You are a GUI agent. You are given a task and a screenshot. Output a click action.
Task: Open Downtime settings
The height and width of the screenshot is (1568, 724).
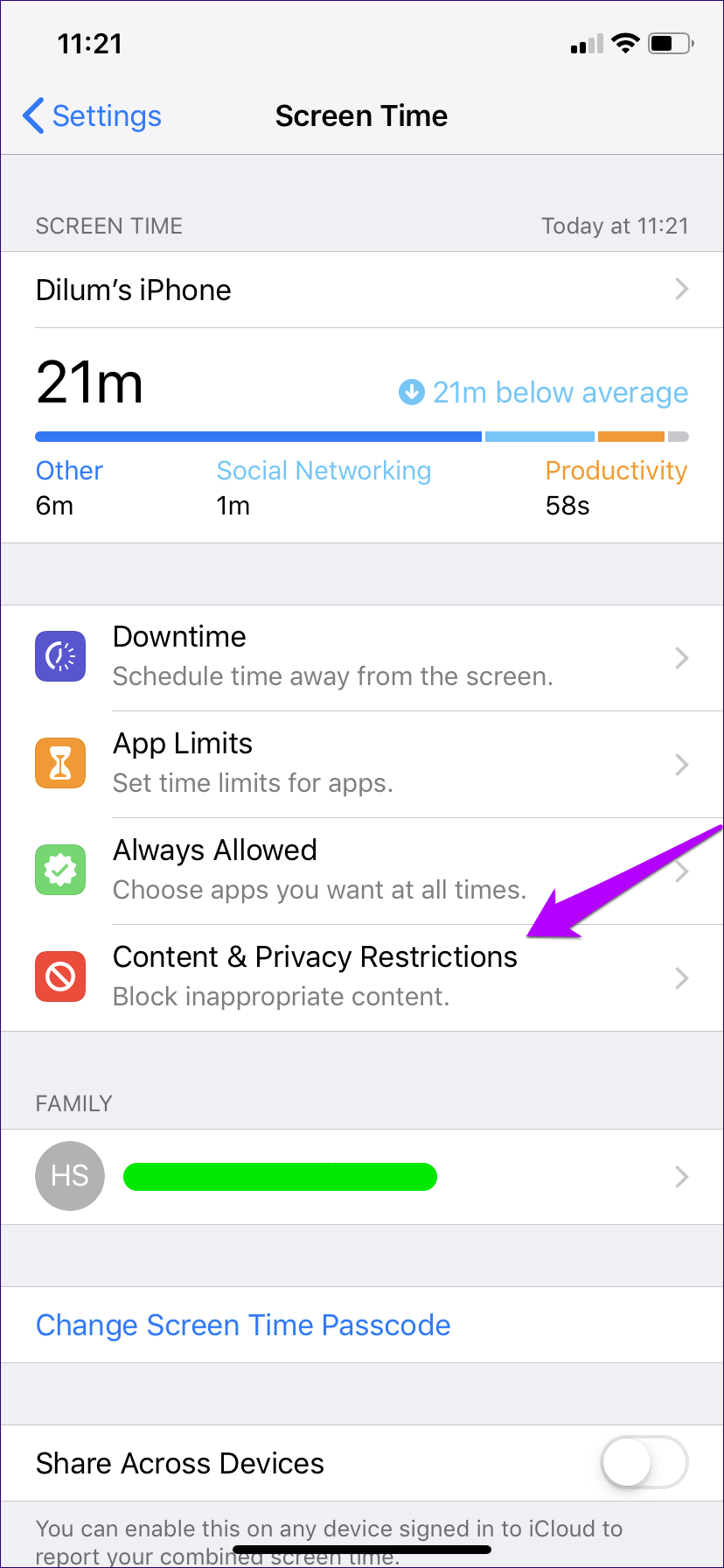361,657
